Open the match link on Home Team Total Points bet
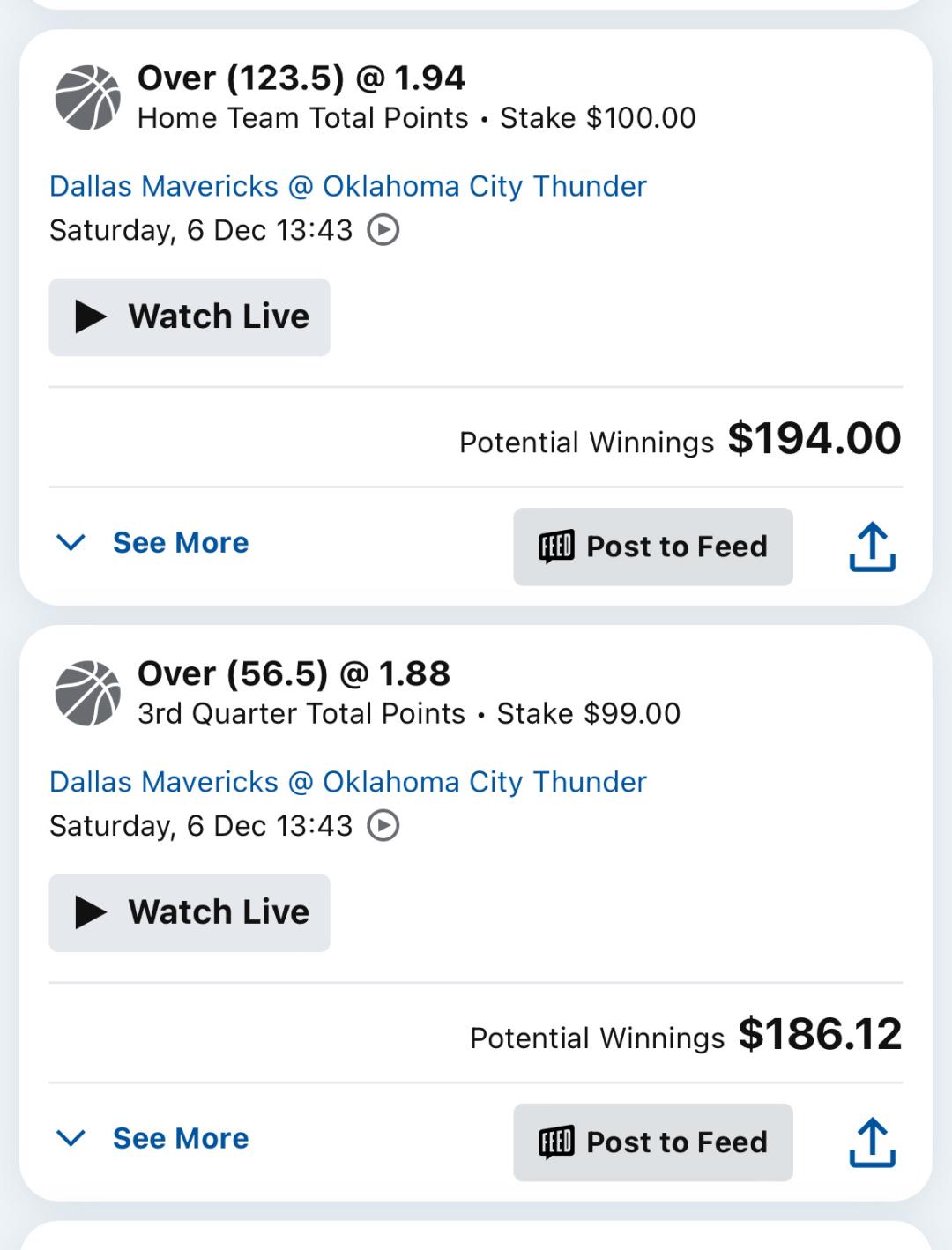Screen dimensions: 952x1250 click(x=347, y=187)
